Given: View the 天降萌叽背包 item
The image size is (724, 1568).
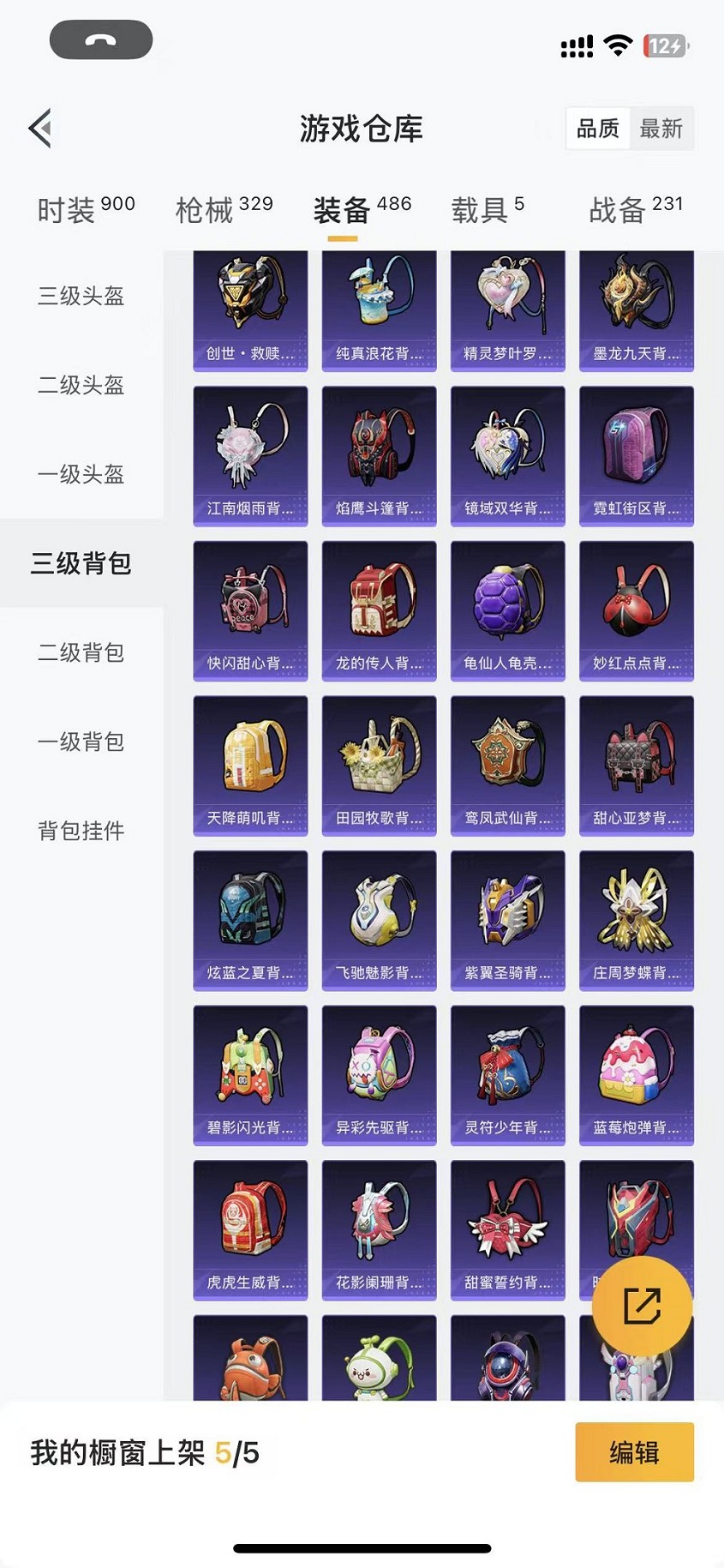Looking at the screenshot, I should tap(250, 765).
